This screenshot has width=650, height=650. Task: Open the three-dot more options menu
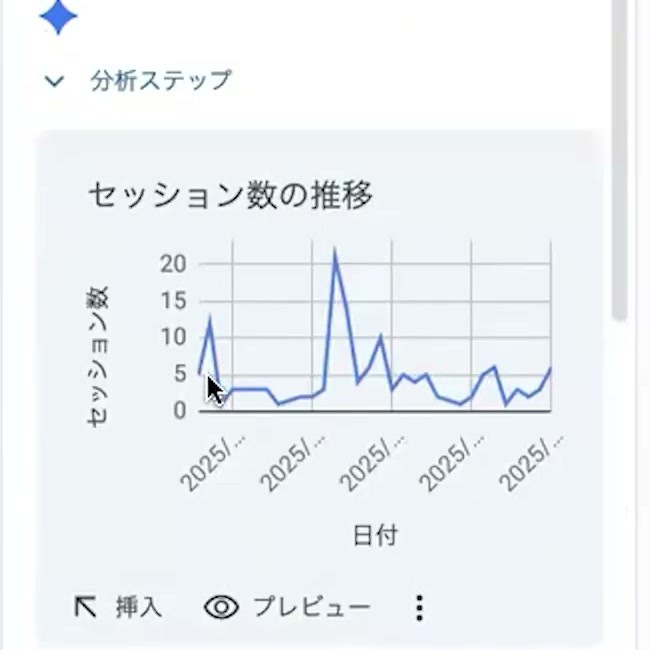[x=419, y=608]
